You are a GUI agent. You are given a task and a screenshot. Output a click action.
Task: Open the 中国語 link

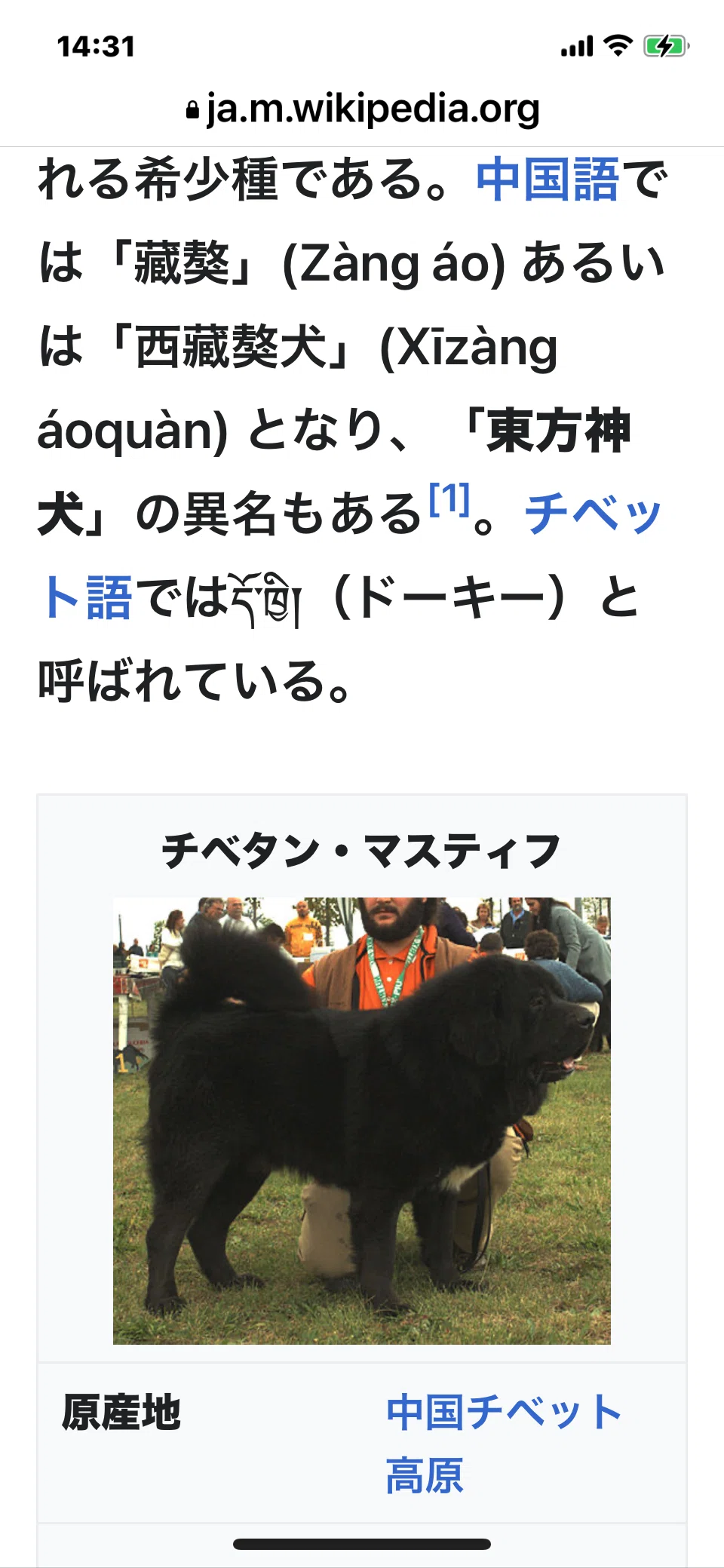pyautogui.click(x=548, y=180)
